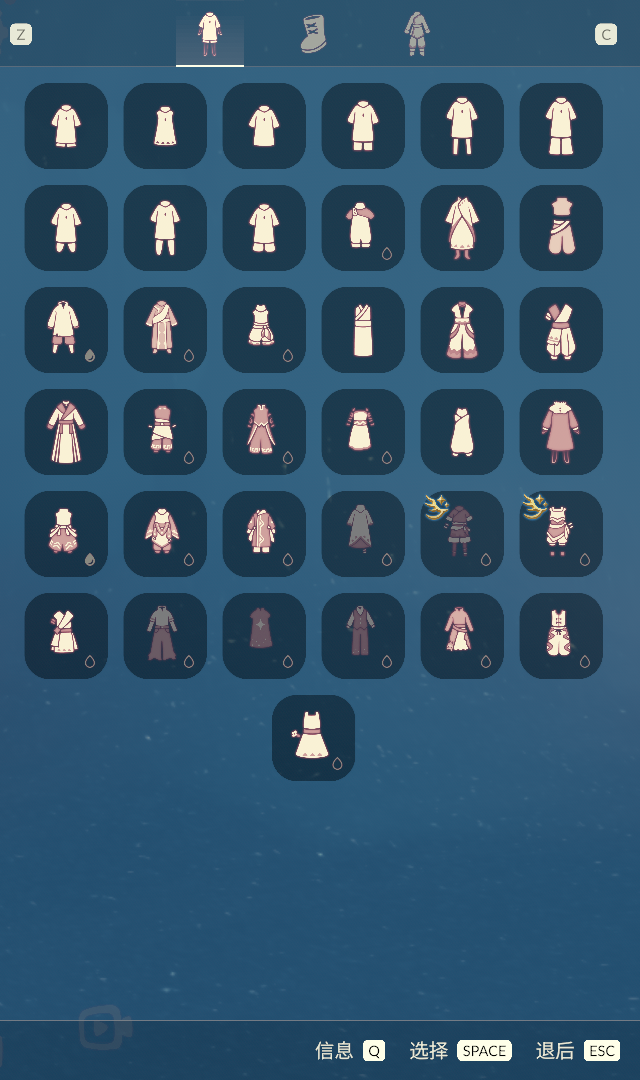Screen dimensions: 640x1080
Task: Choose the dark outfit with sparkle badge
Action: pyautogui.click(x=462, y=533)
